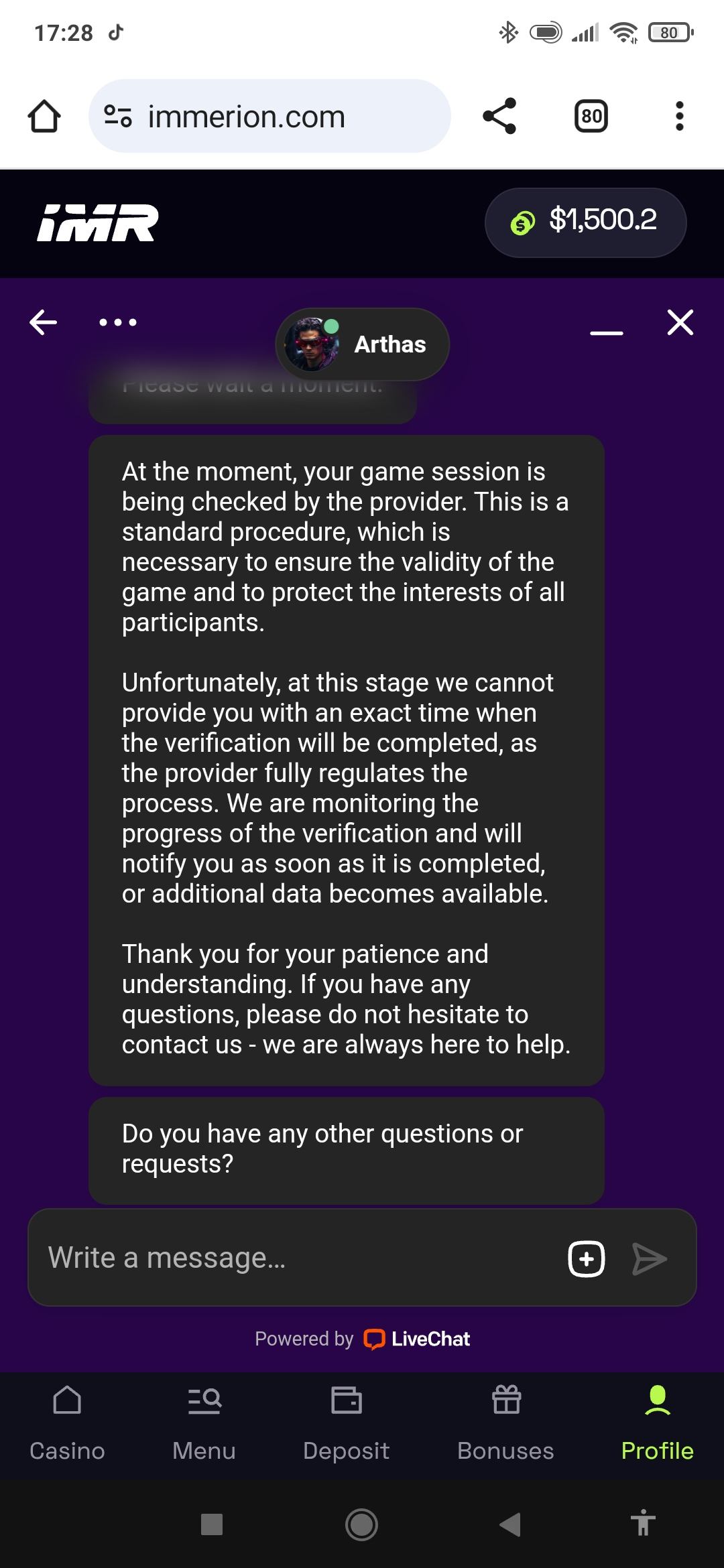Tap the immerion.com address bar
Image resolution: width=724 pixels, height=1568 pixels.
click(x=268, y=117)
